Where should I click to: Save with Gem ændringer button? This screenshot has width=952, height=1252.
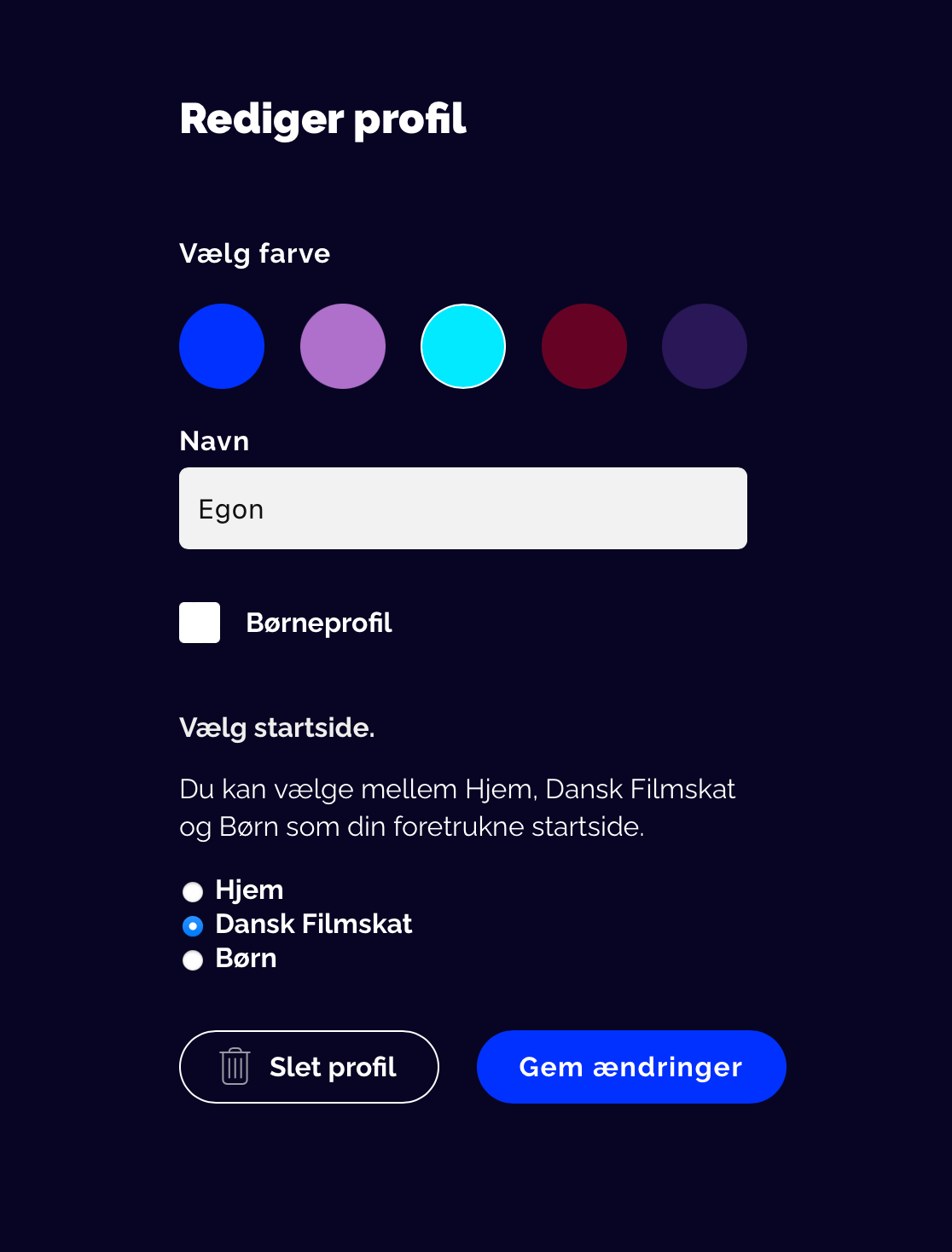click(x=631, y=1067)
